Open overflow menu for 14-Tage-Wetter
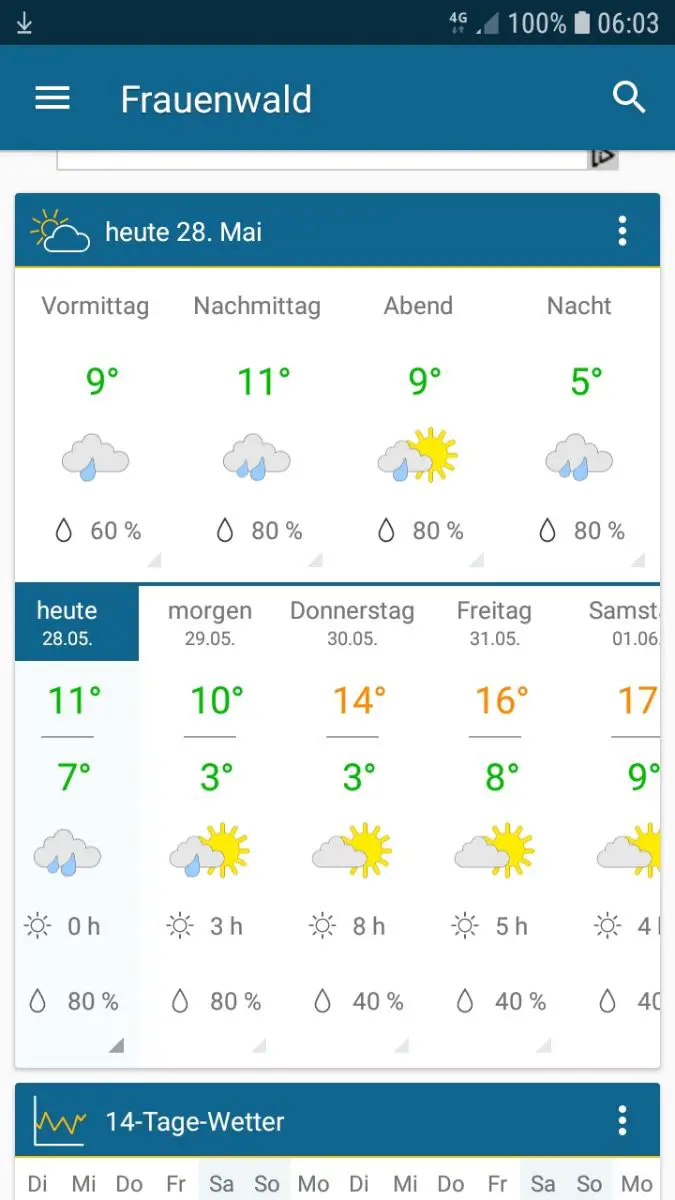The height and width of the screenshot is (1200, 675). 622,1120
